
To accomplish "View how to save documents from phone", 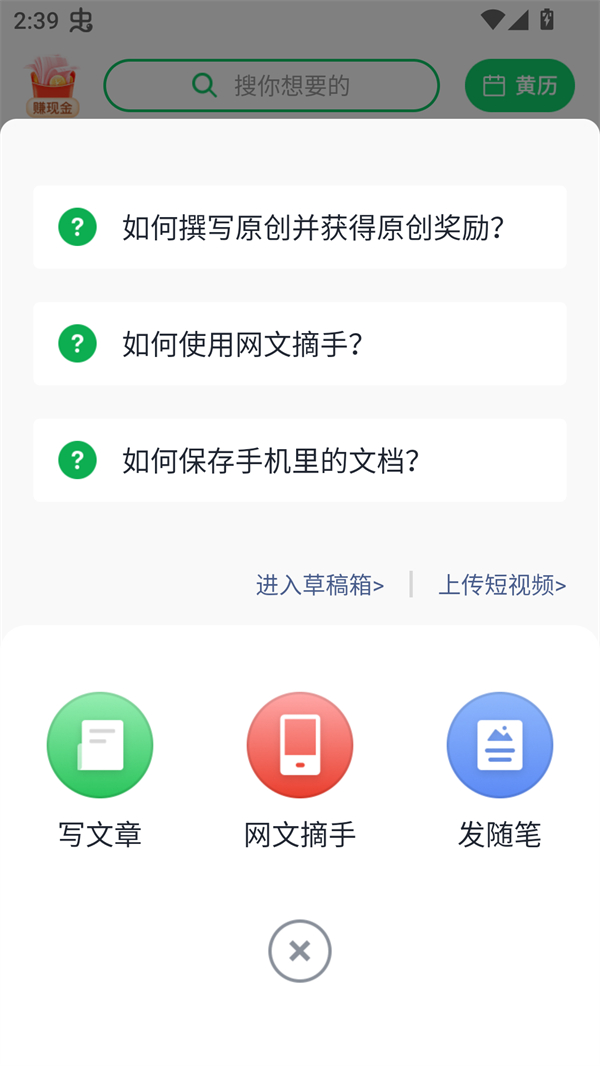I will point(300,460).
